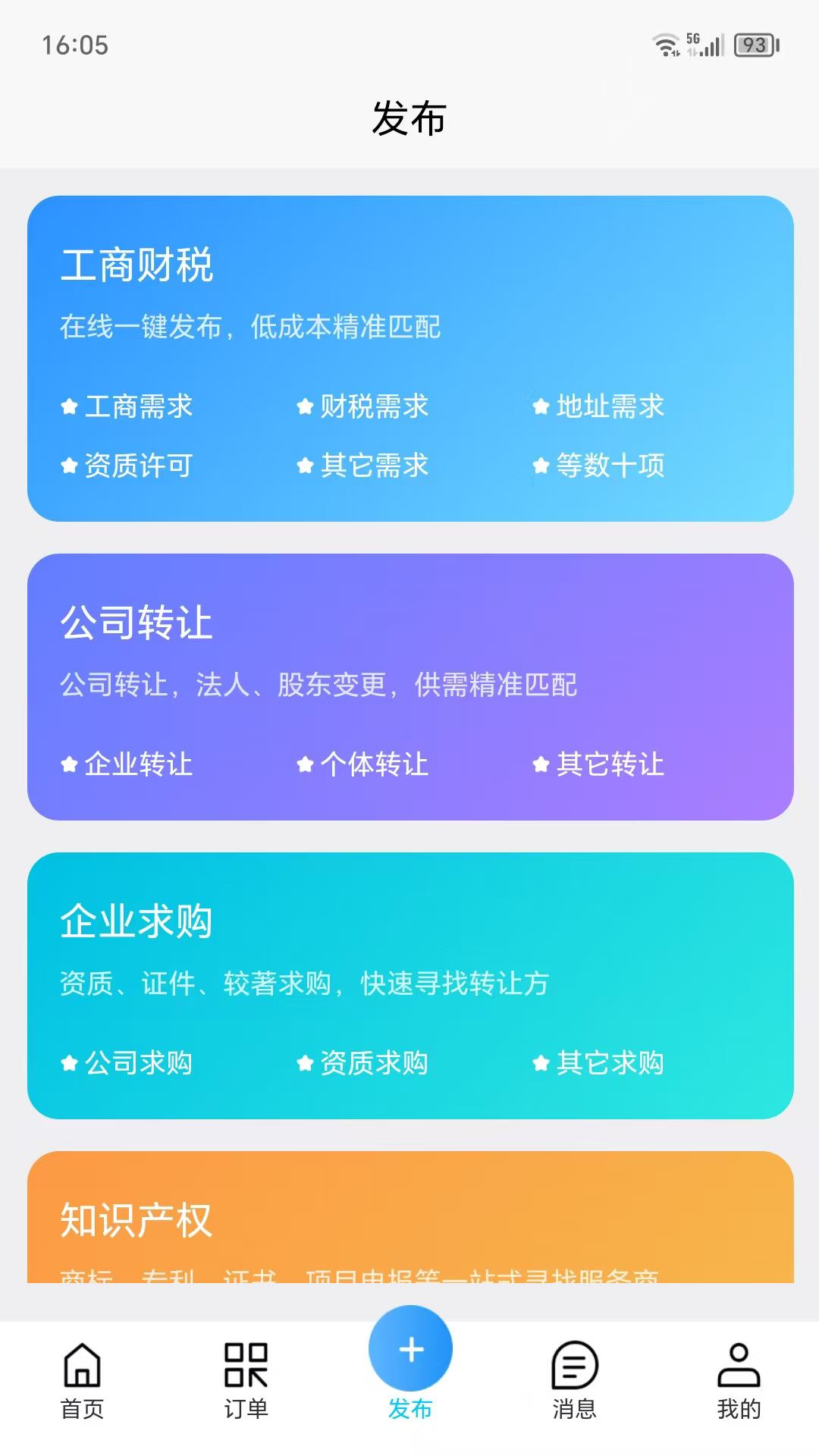The image size is (819, 1456).
Task: Open the 工商财税 card
Action: tap(409, 356)
